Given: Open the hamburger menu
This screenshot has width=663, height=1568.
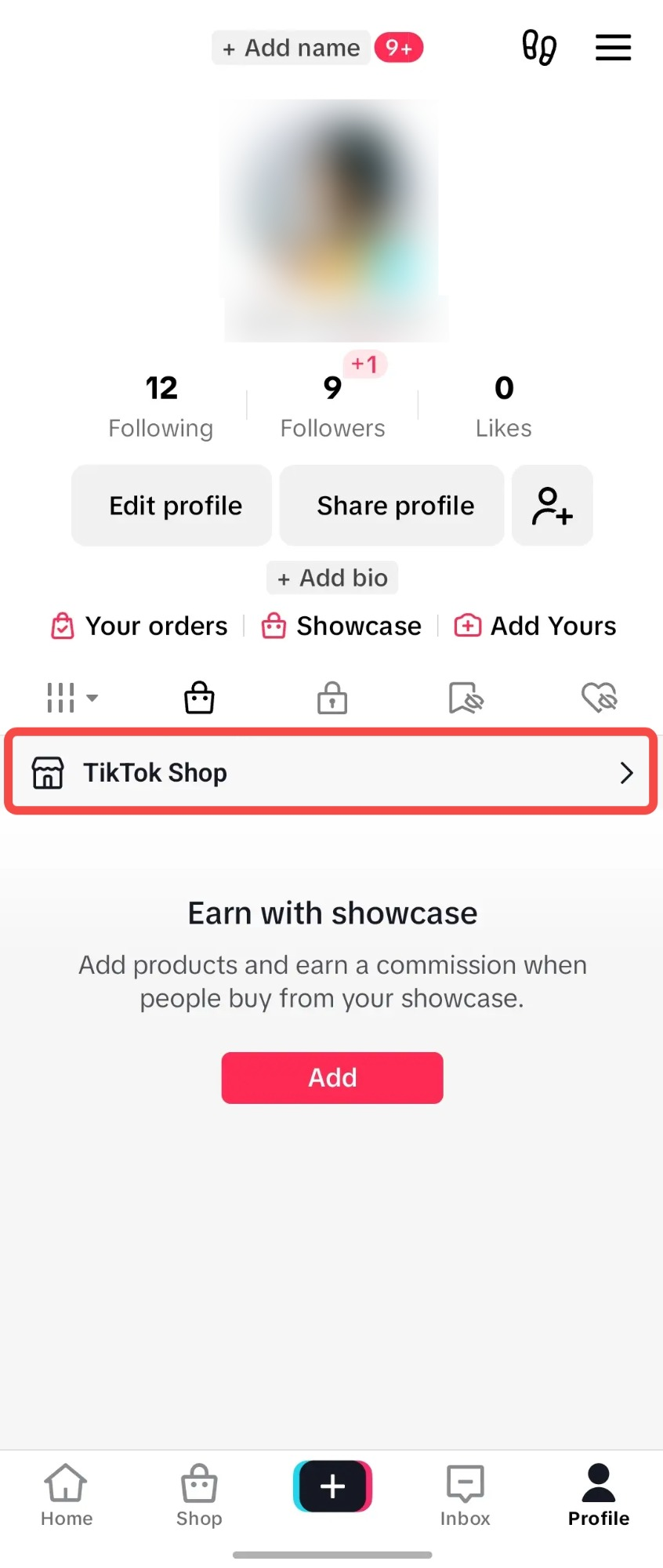Looking at the screenshot, I should 613,47.
